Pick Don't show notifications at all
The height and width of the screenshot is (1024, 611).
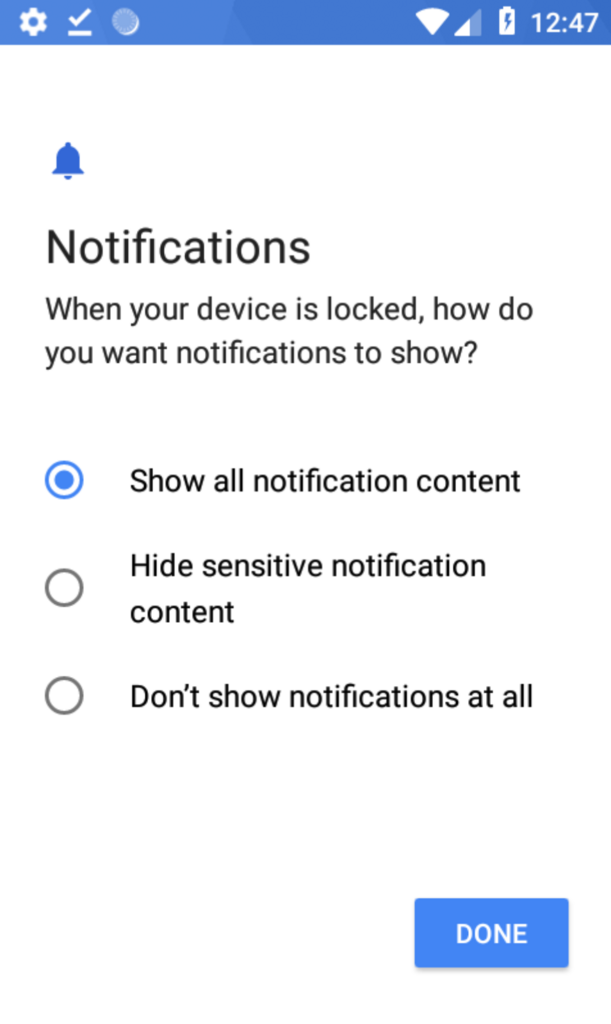point(64,696)
